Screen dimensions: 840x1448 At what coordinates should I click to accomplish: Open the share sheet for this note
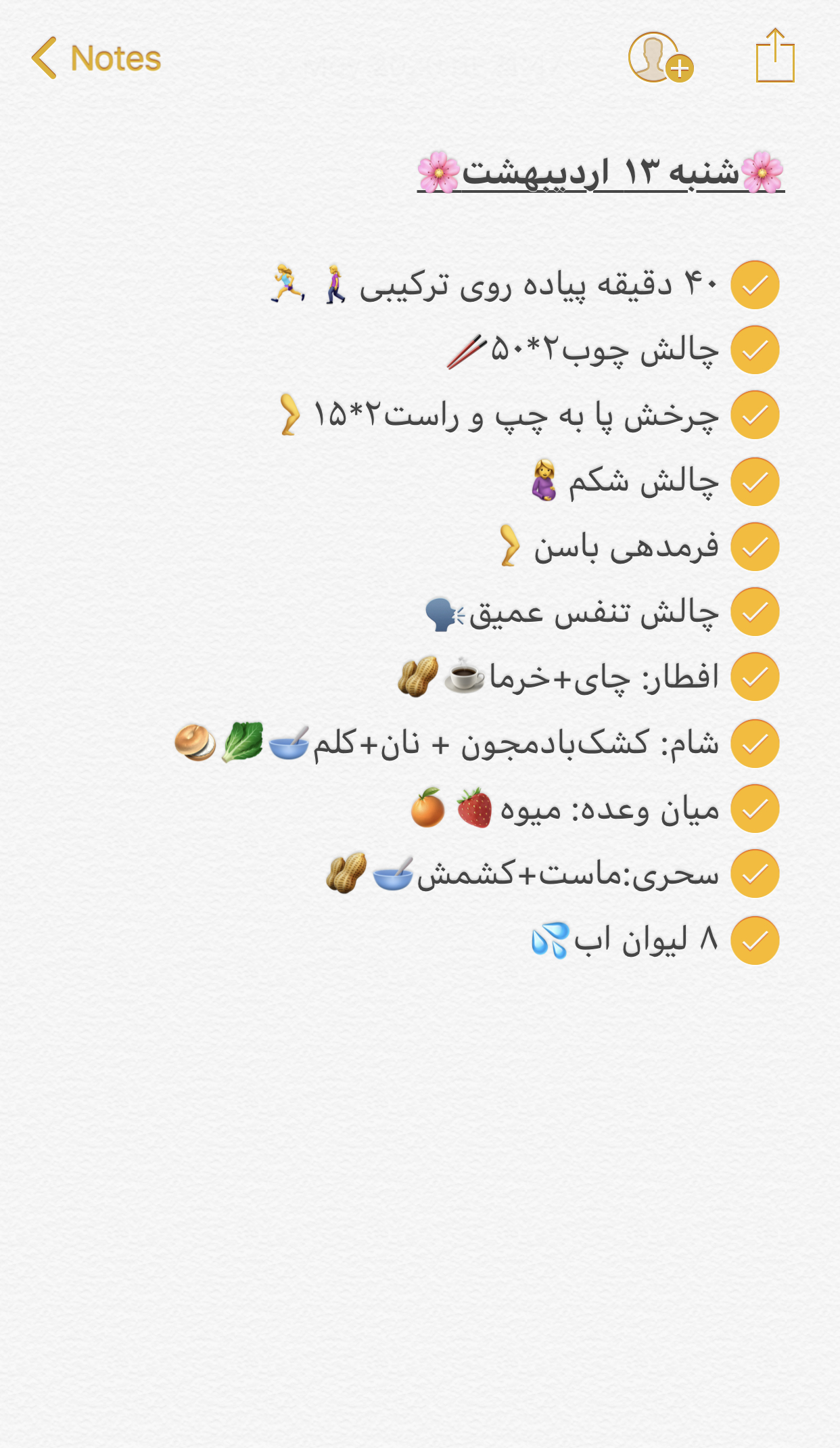(775, 57)
